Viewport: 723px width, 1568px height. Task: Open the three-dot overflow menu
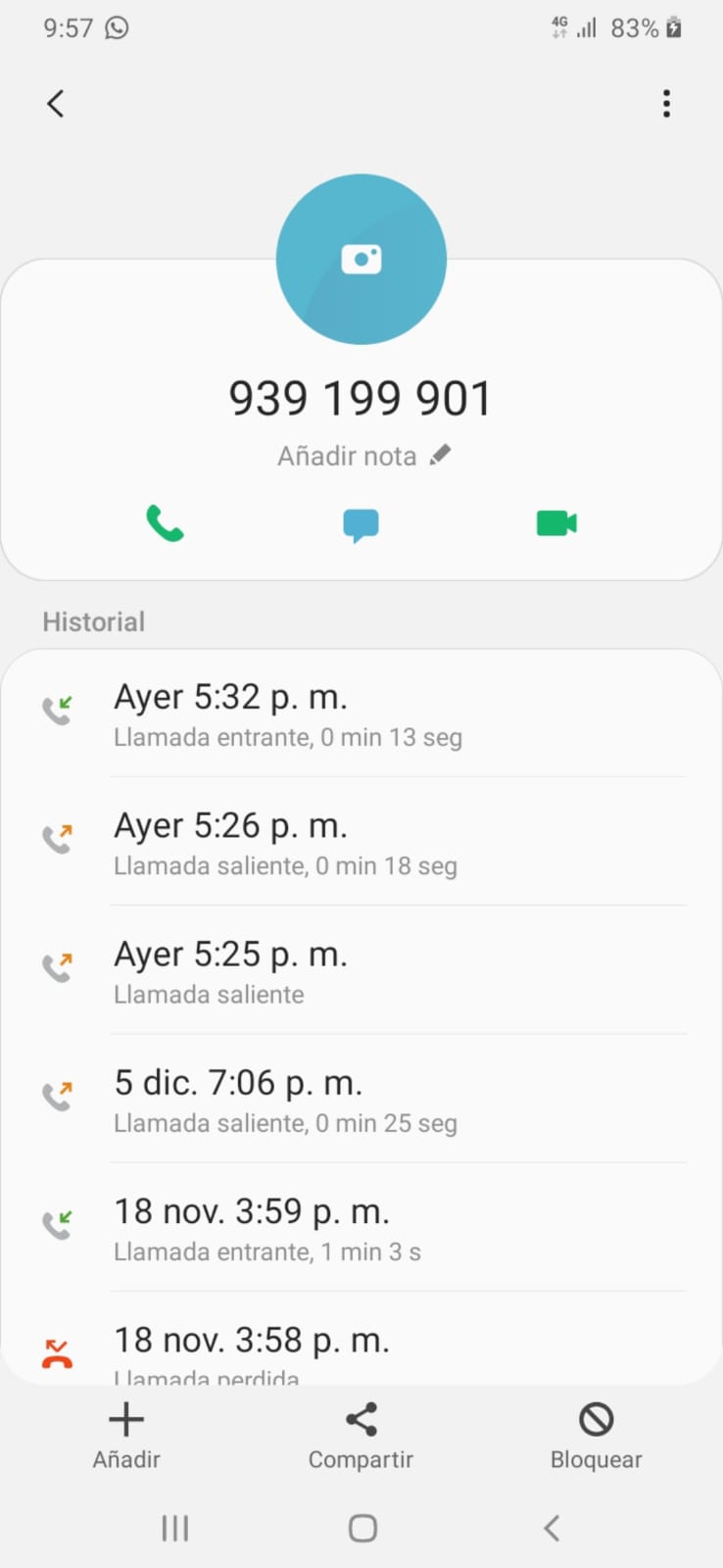pyautogui.click(x=666, y=104)
